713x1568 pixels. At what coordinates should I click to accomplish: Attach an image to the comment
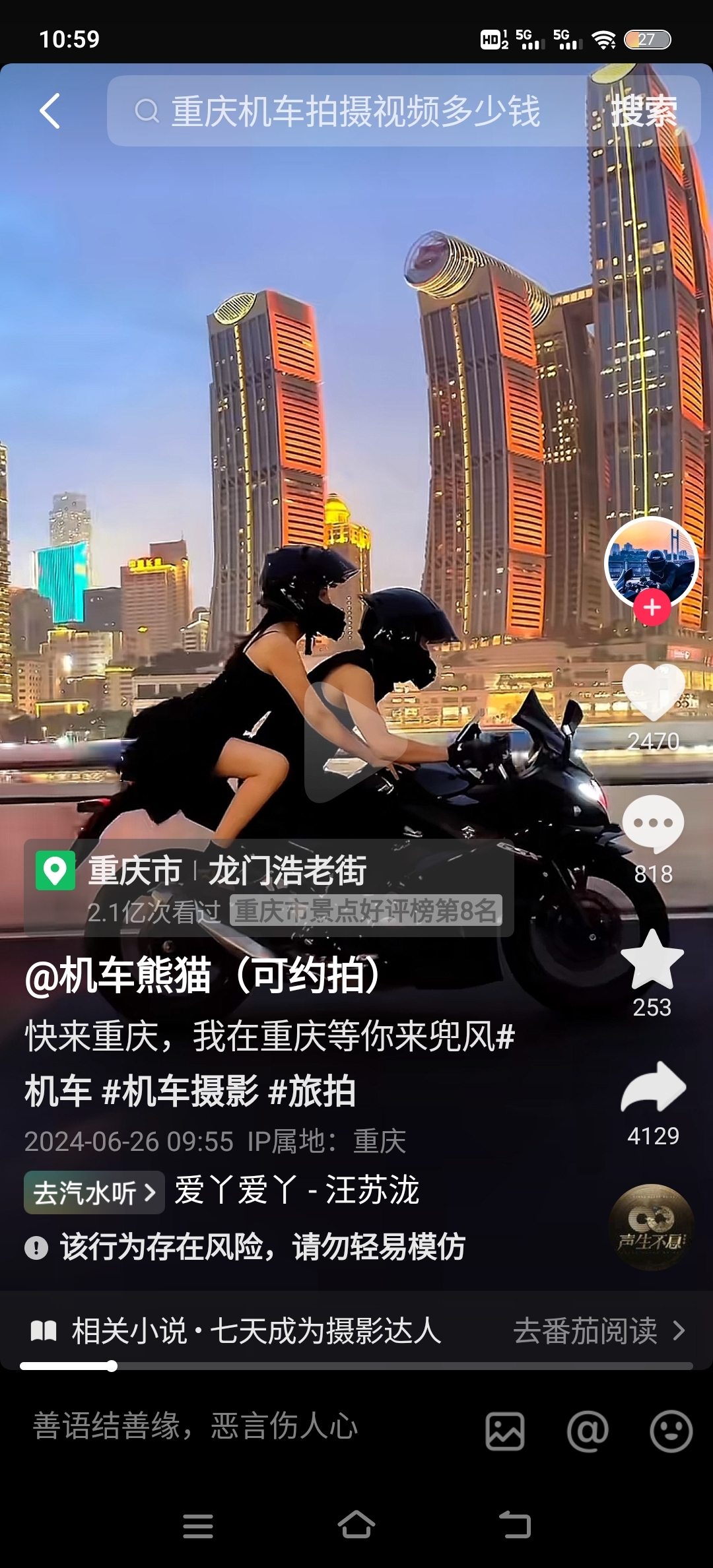point(505,1431)
